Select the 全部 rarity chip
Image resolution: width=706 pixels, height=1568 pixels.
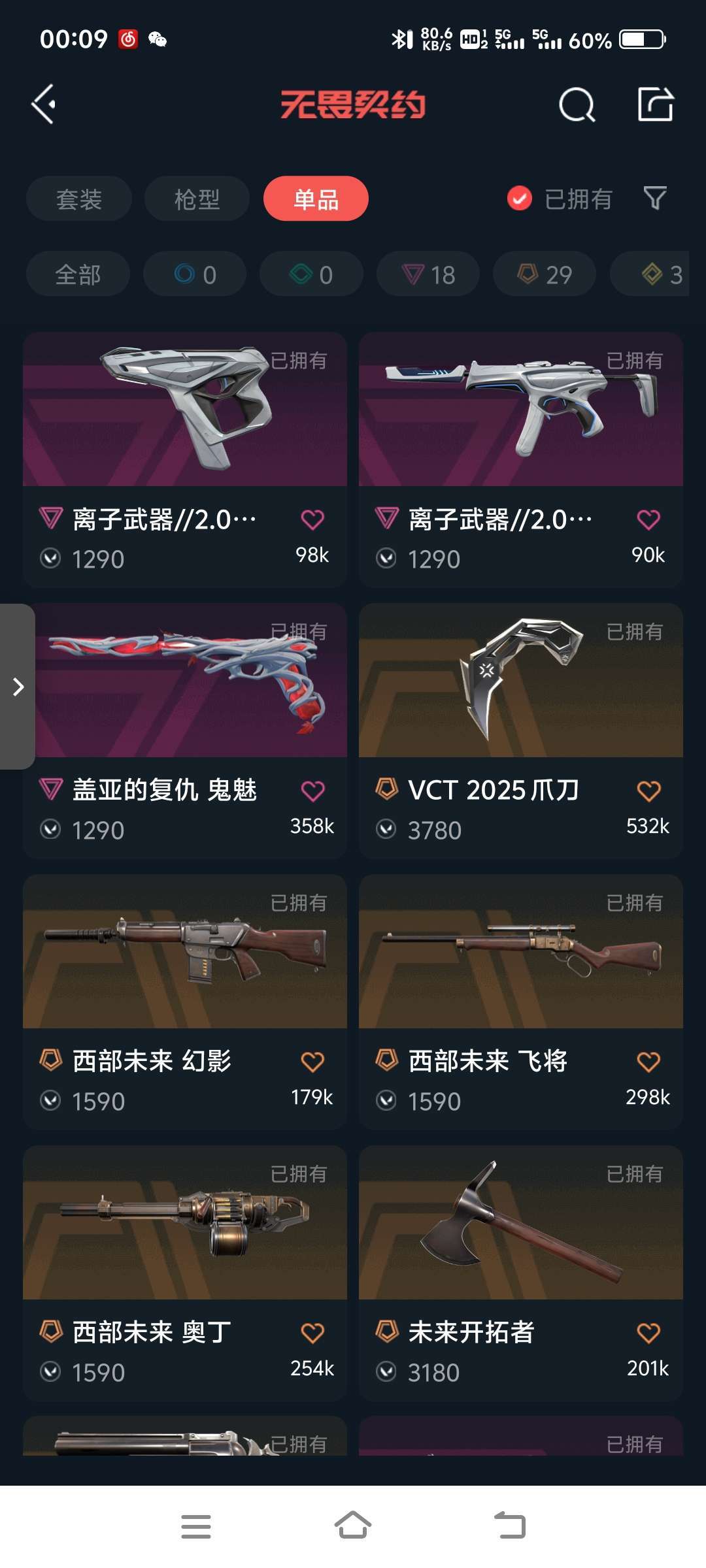tap(78, 274)
